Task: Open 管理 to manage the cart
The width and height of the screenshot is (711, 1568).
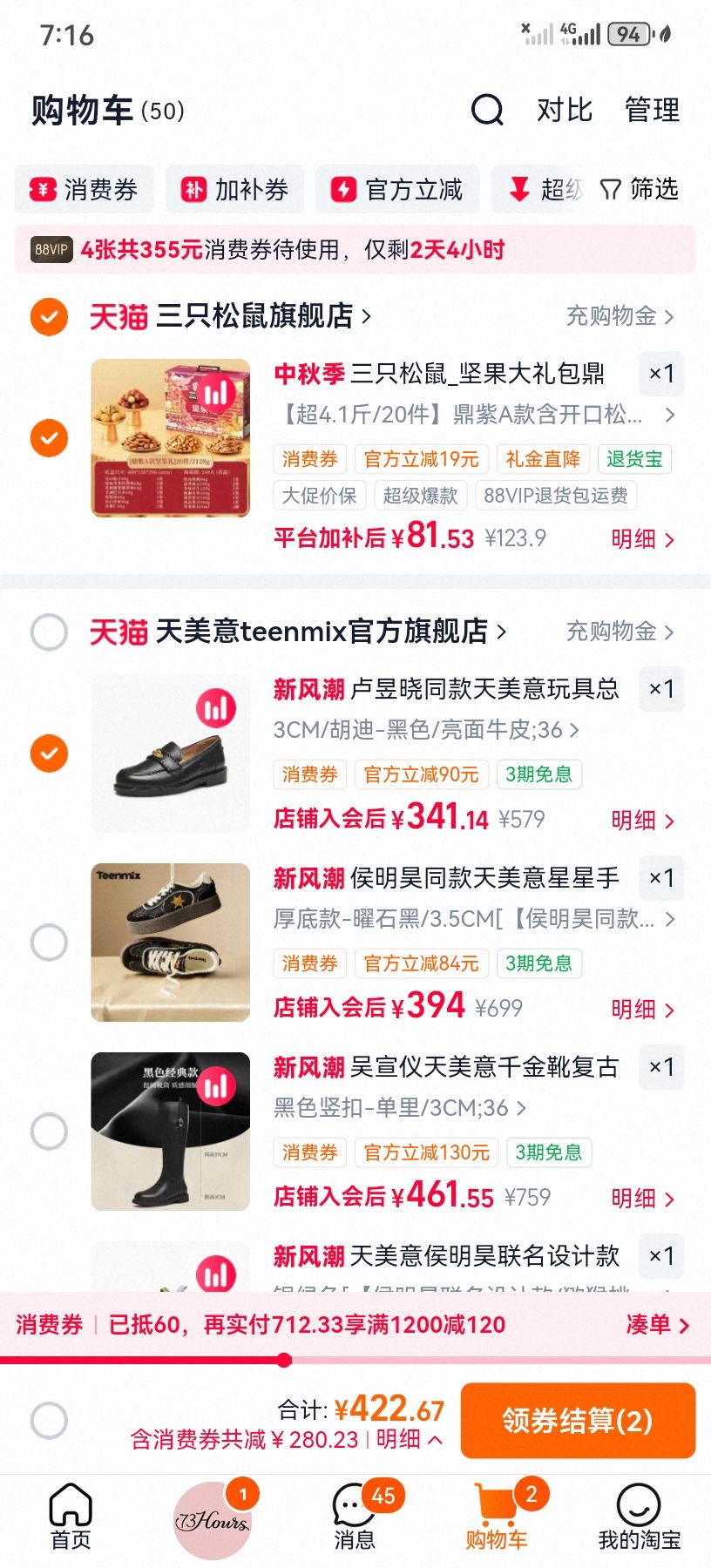Action: [x=652, y=111]
